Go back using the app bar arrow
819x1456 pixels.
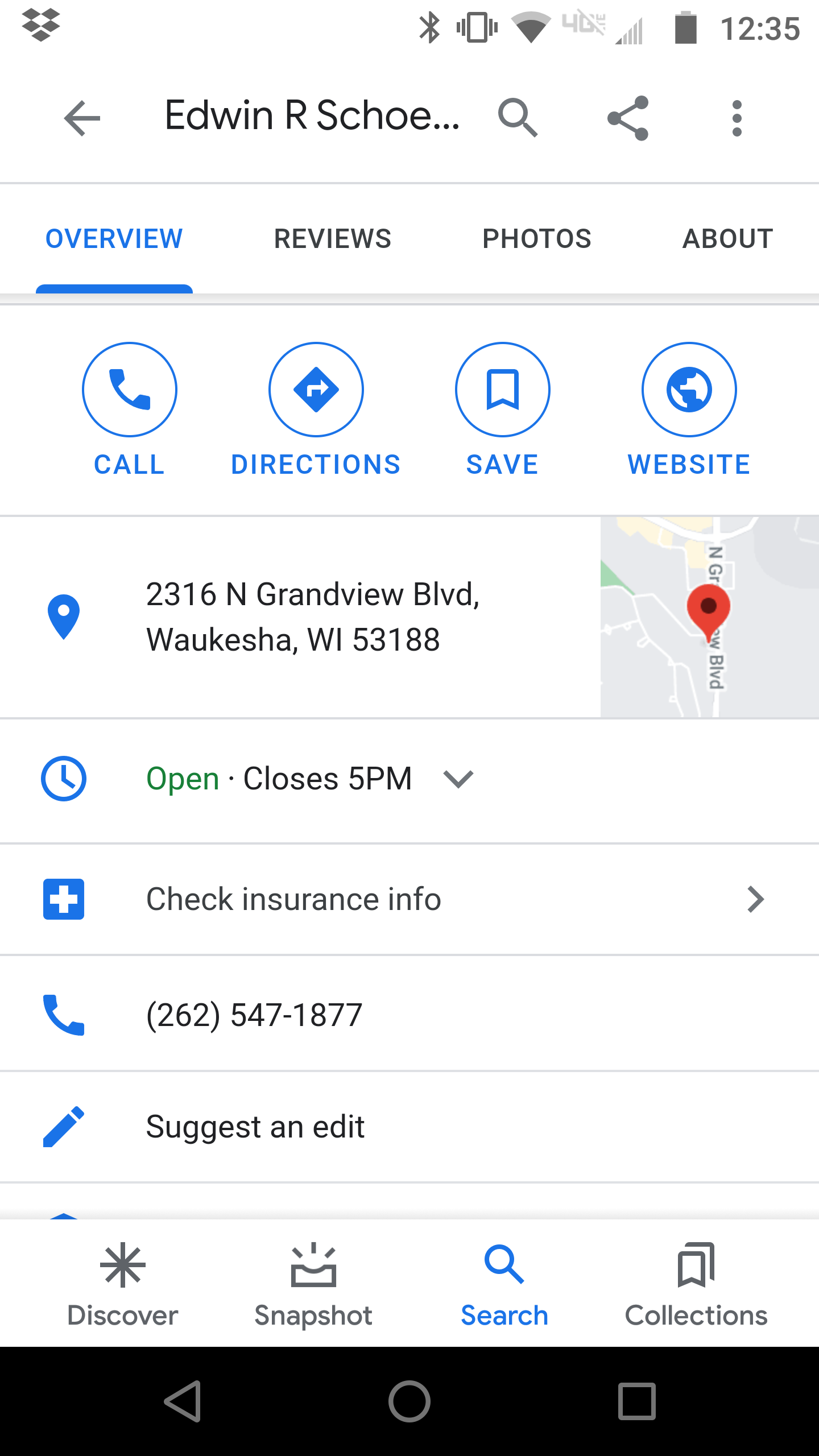(82, 118)
